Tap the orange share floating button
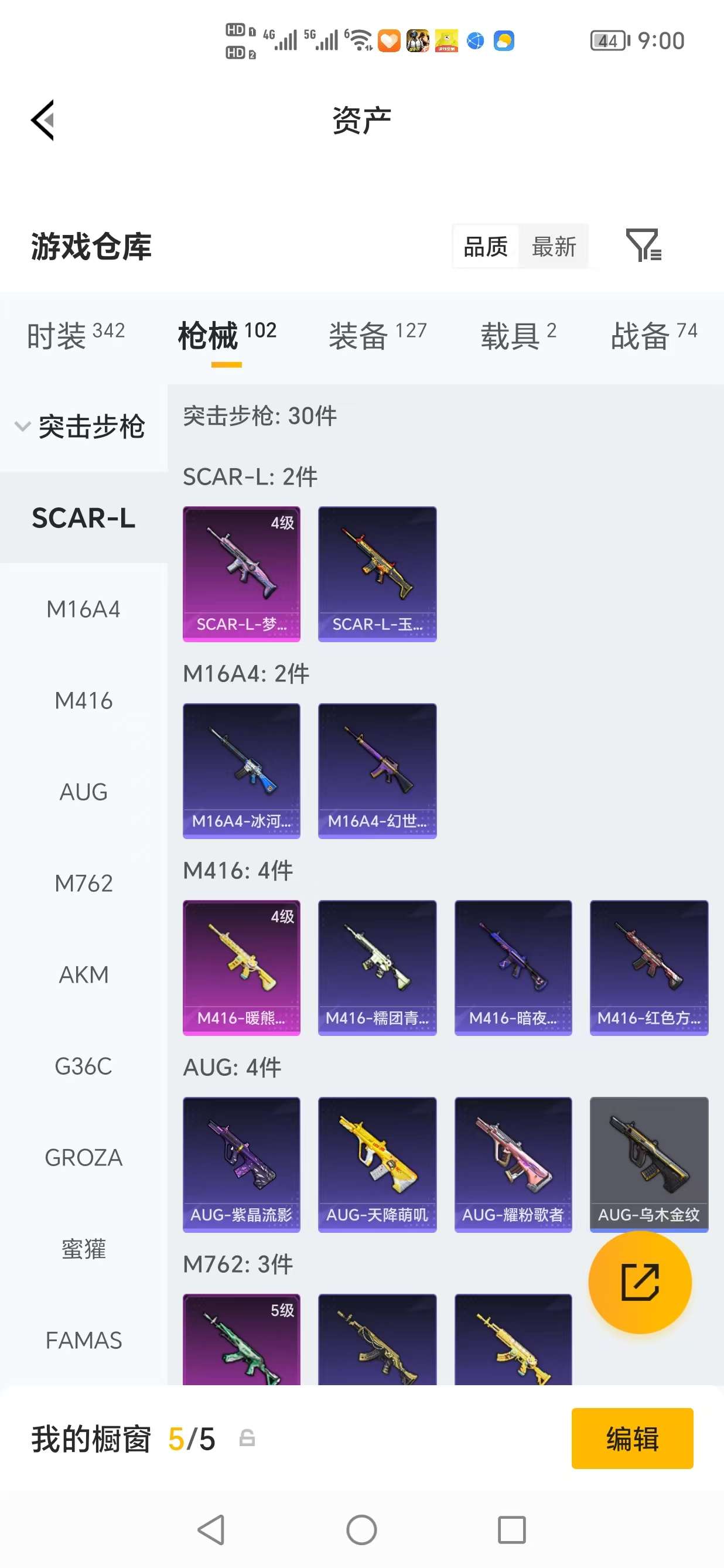The width and height of the screenshot is (724, 1568). pos(640,1282)
